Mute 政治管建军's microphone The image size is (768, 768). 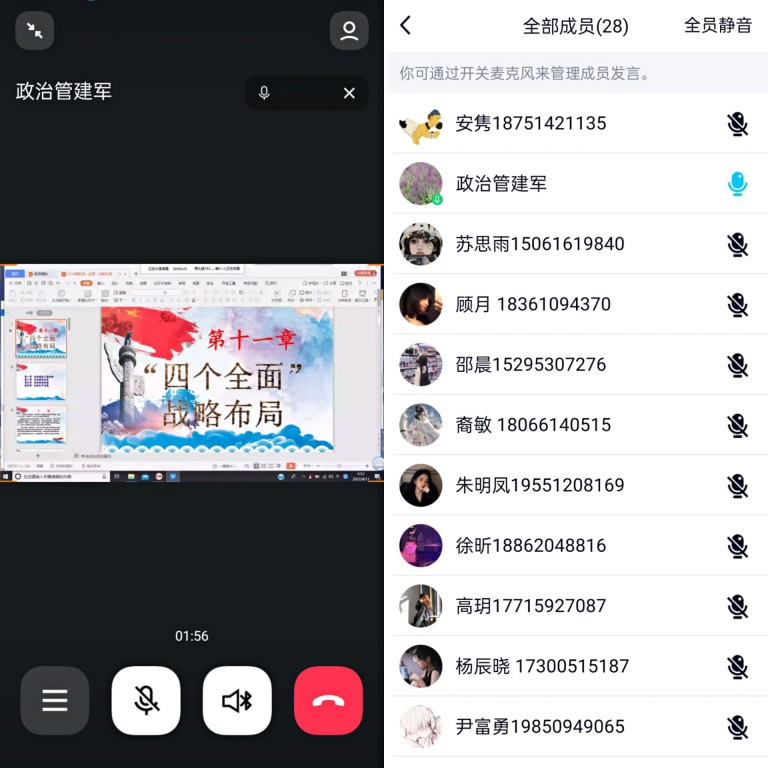(737, 184)
